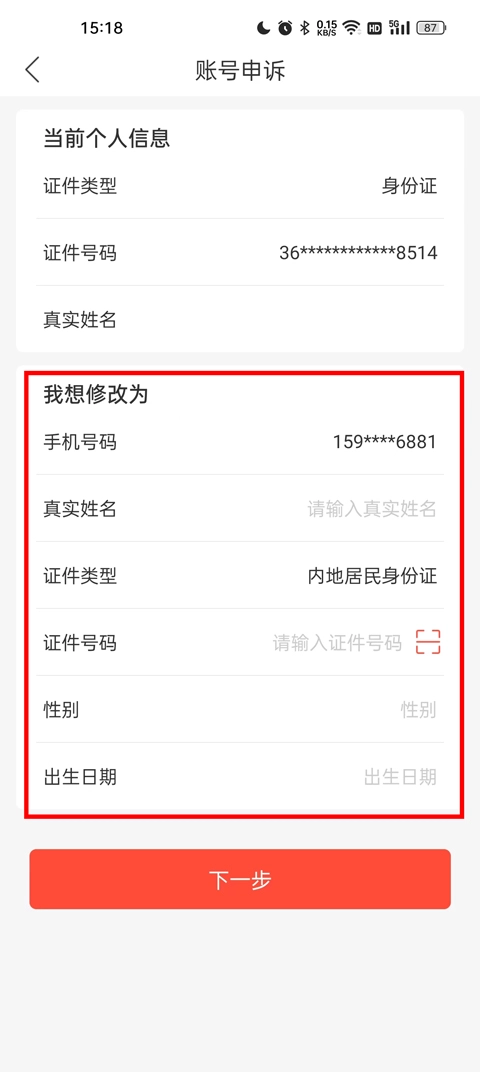Go back from the 账号申诉 page
This screenshot has width=480, height=1072.
click(x=32, y=70)
